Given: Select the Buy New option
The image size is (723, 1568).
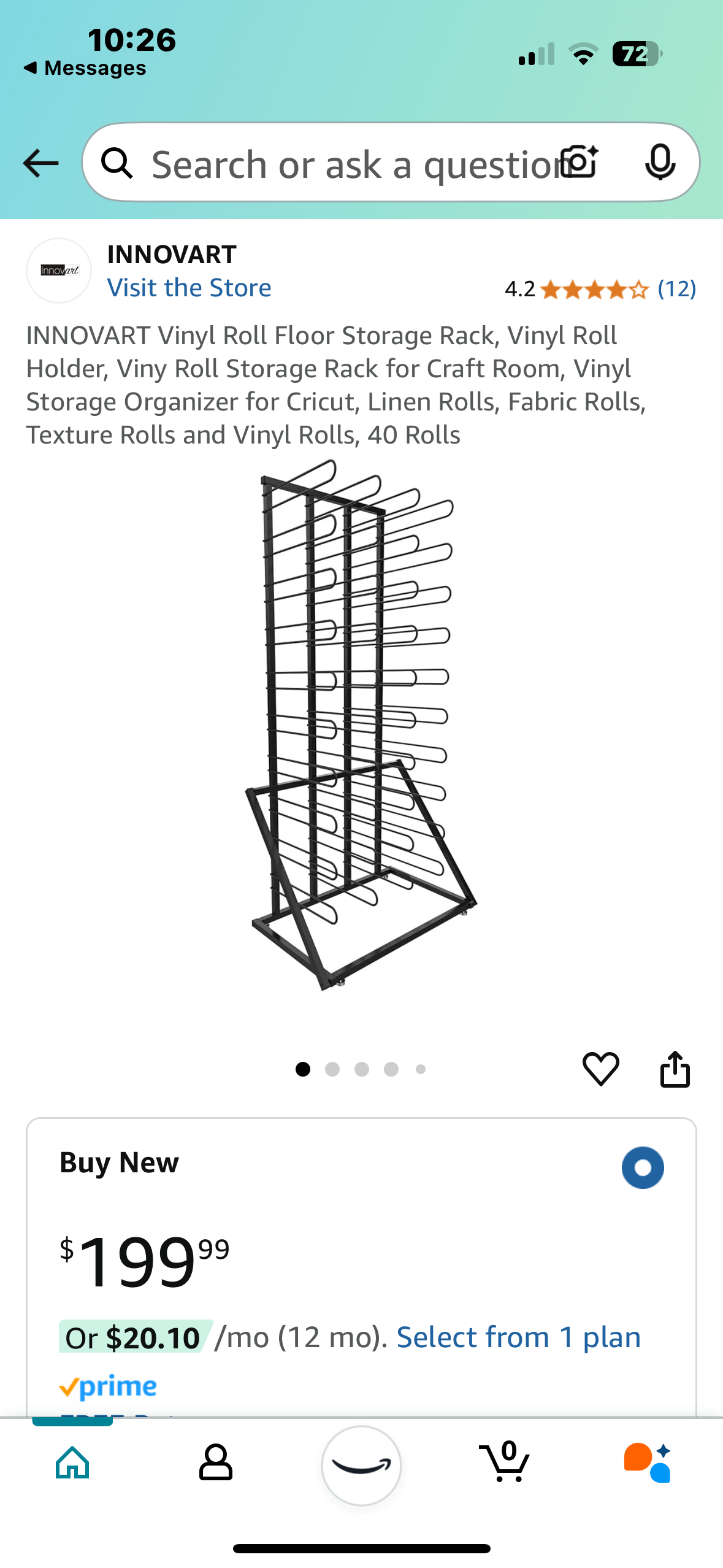Looking at the screenshot, I should pos(642,1167).
